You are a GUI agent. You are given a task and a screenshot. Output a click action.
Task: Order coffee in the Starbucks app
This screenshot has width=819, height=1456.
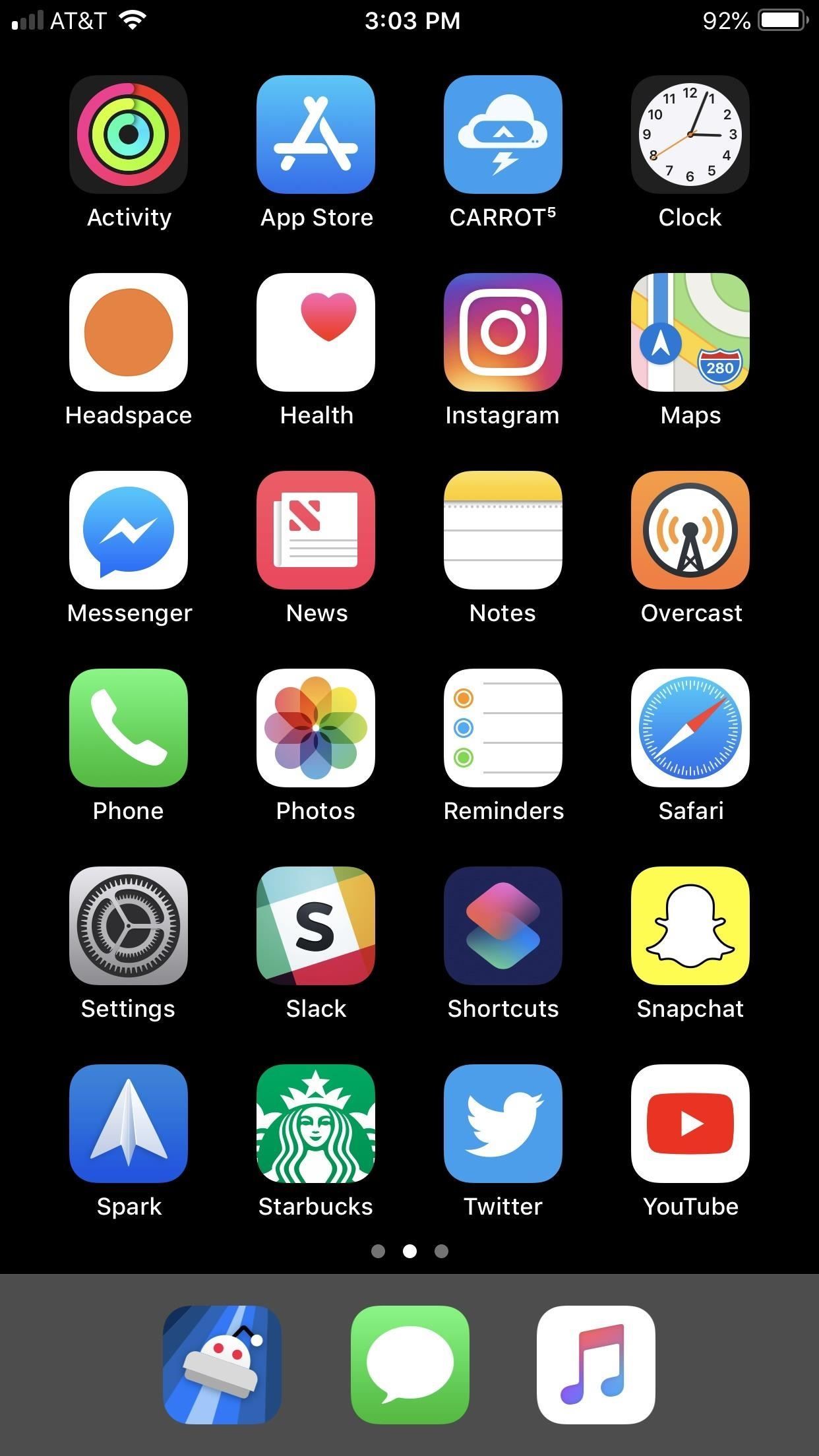[316, 1124]
